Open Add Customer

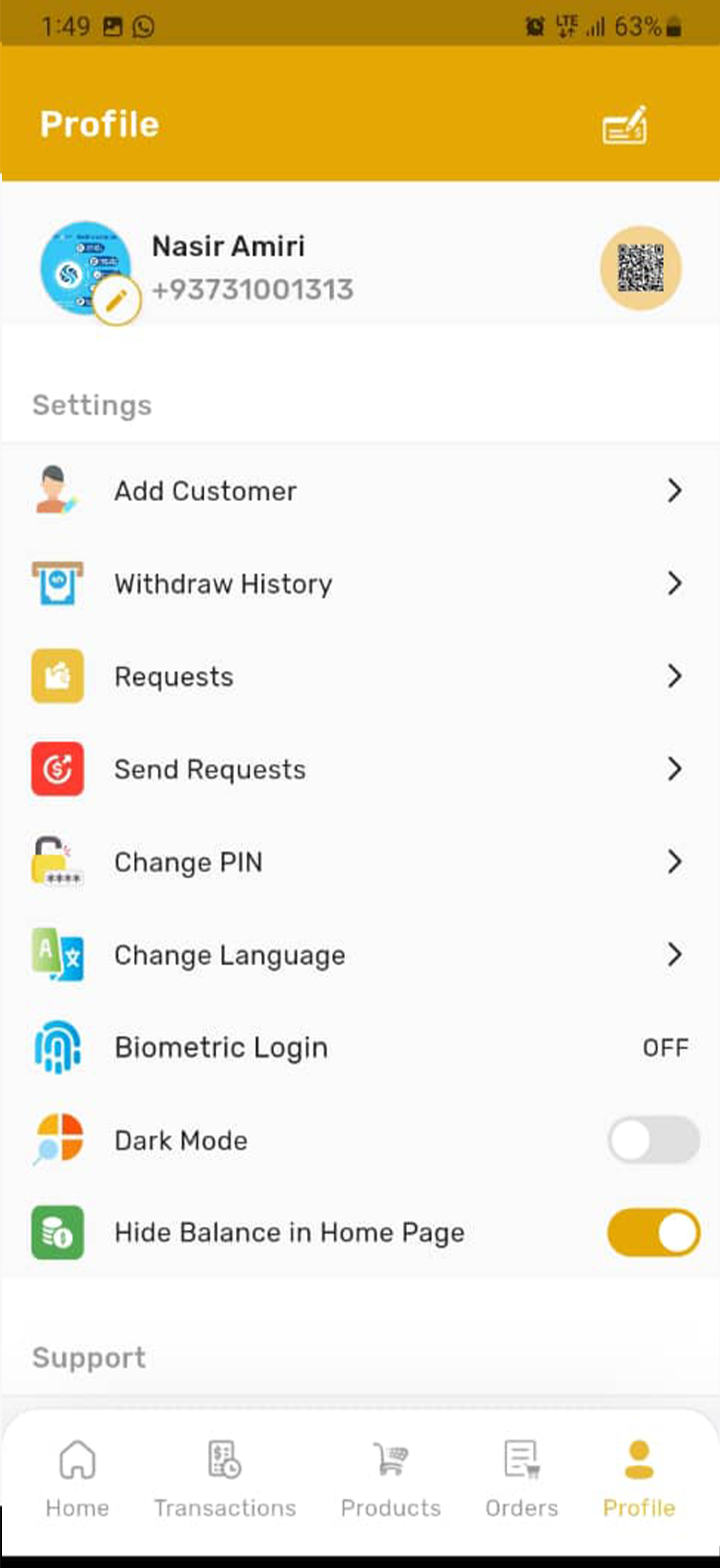(x=359, y=491)
